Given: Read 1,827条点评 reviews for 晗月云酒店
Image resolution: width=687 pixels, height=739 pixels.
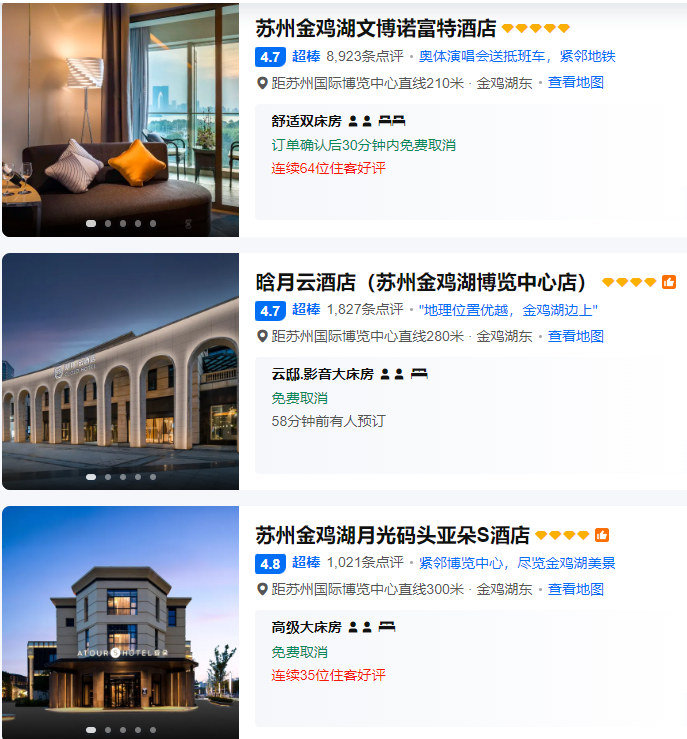Looking at the screenshot, I should pos(365,310).
